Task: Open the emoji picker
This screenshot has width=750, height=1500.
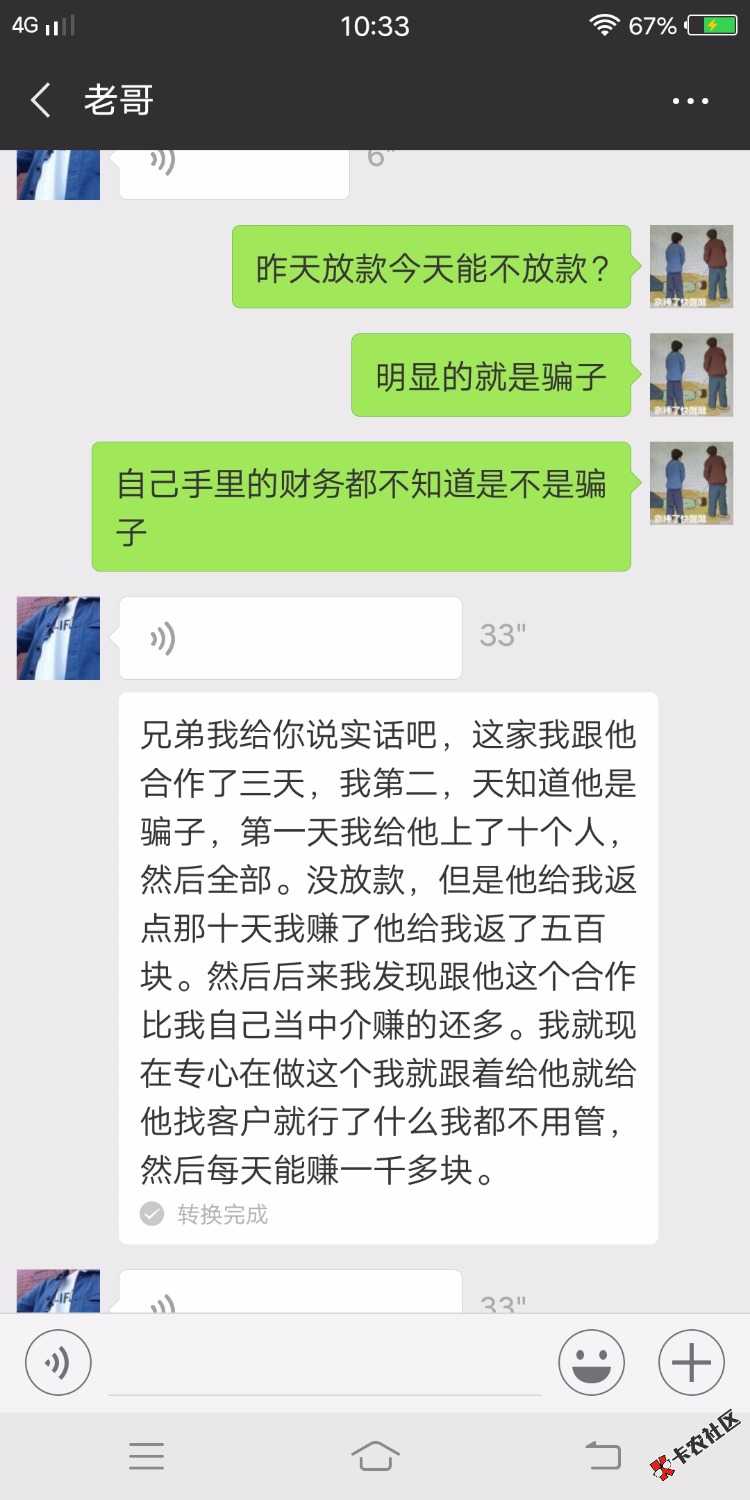Action: 591,1362
